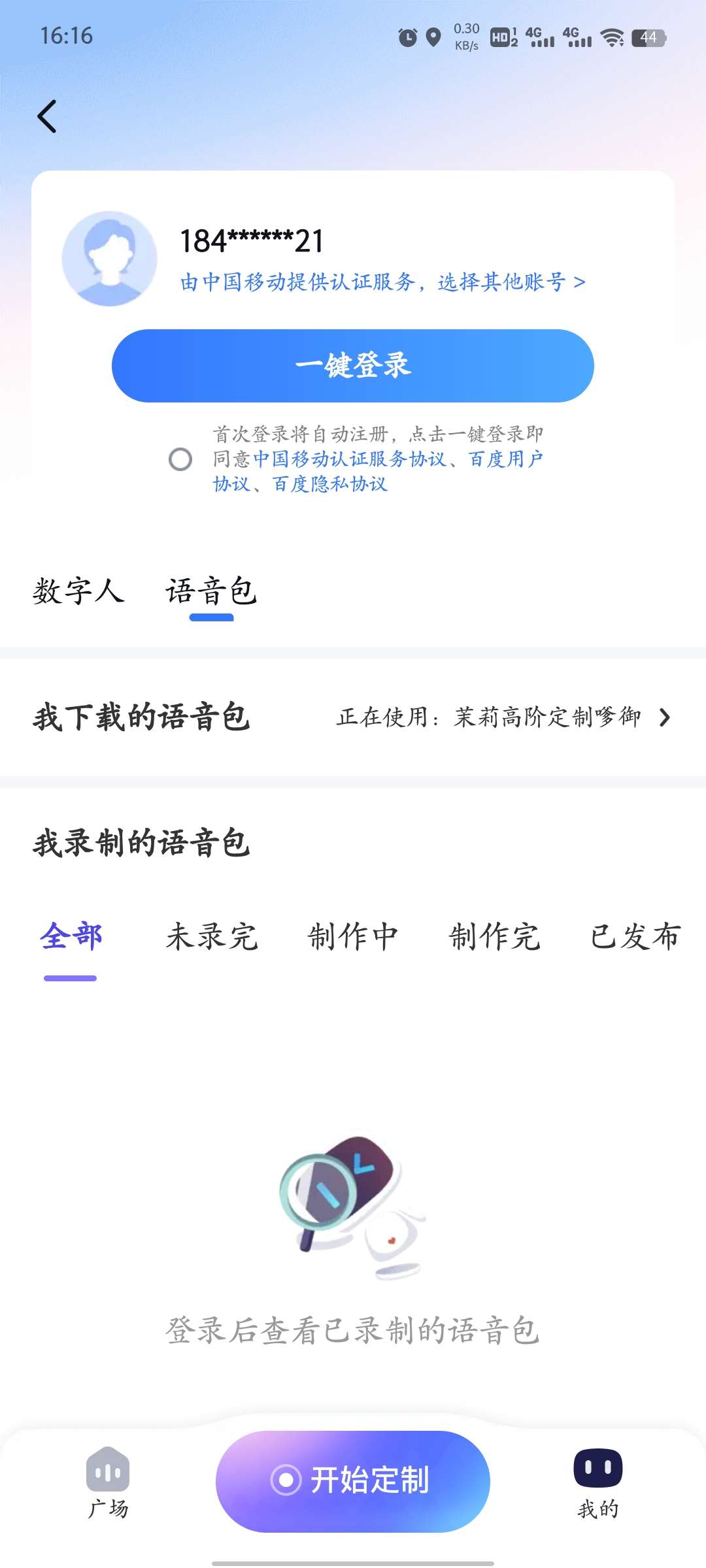Switch to the 数字人 tab

click(78, 591)
